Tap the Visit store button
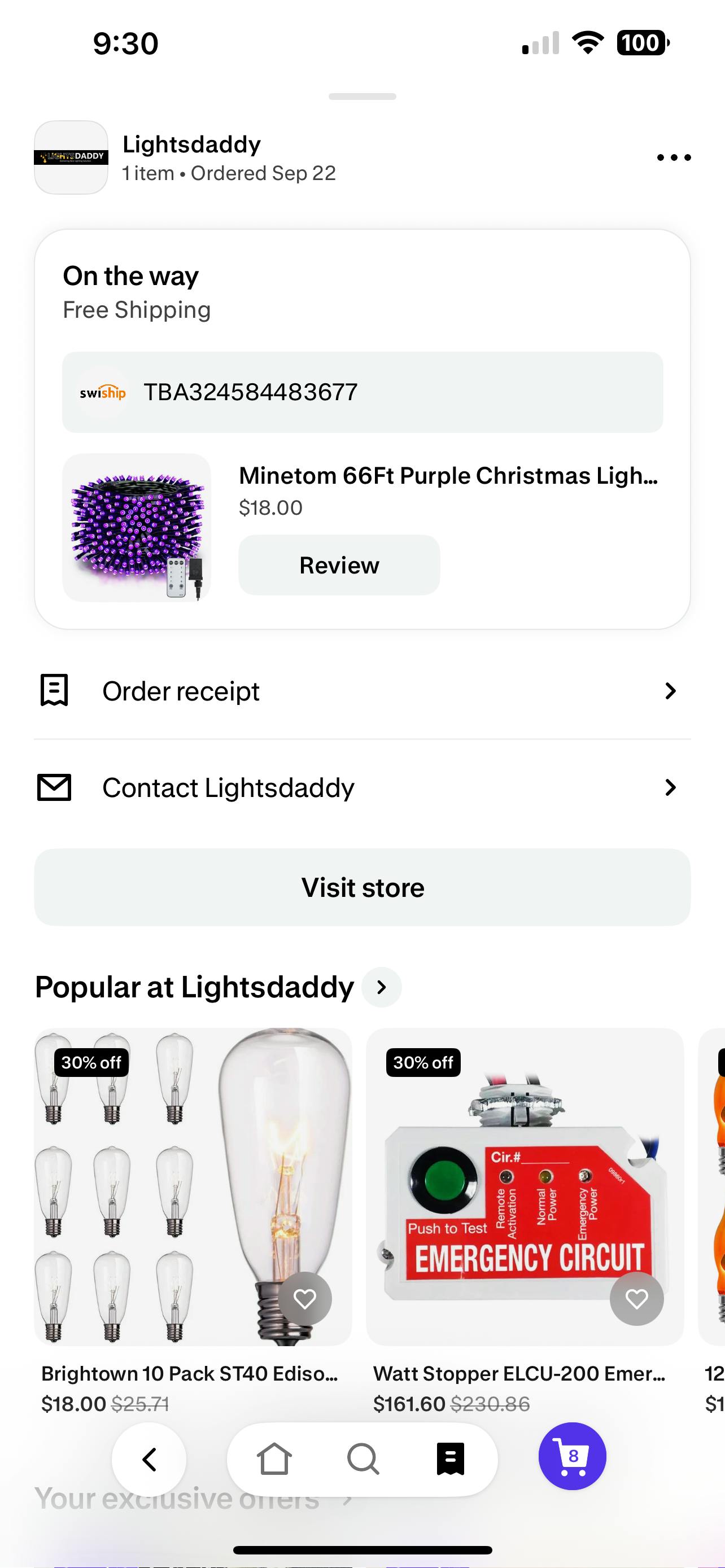Image resolution: width=725 pixels, height=1568 pixels. 362,887
